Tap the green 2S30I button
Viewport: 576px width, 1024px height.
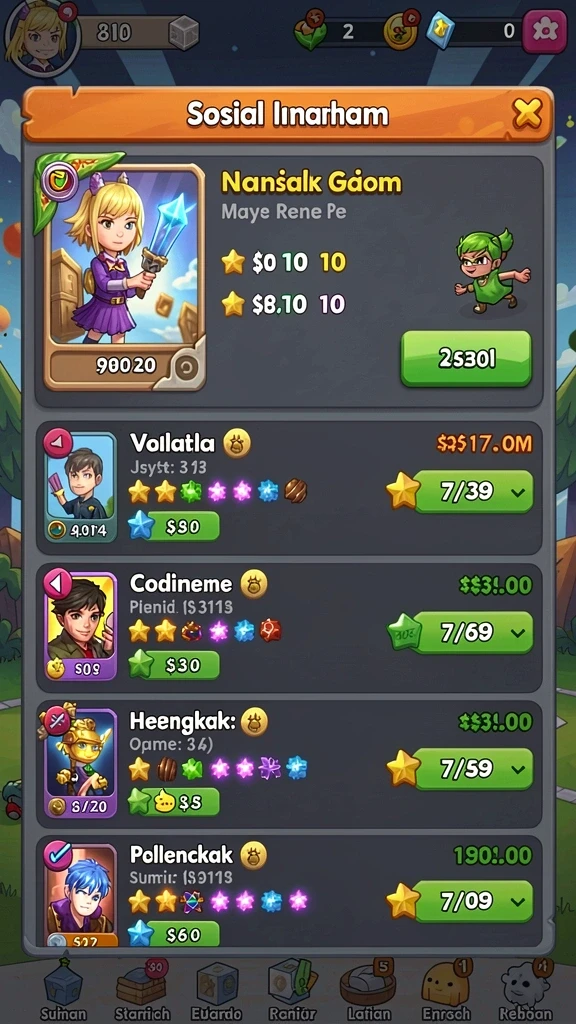point(466,359)
